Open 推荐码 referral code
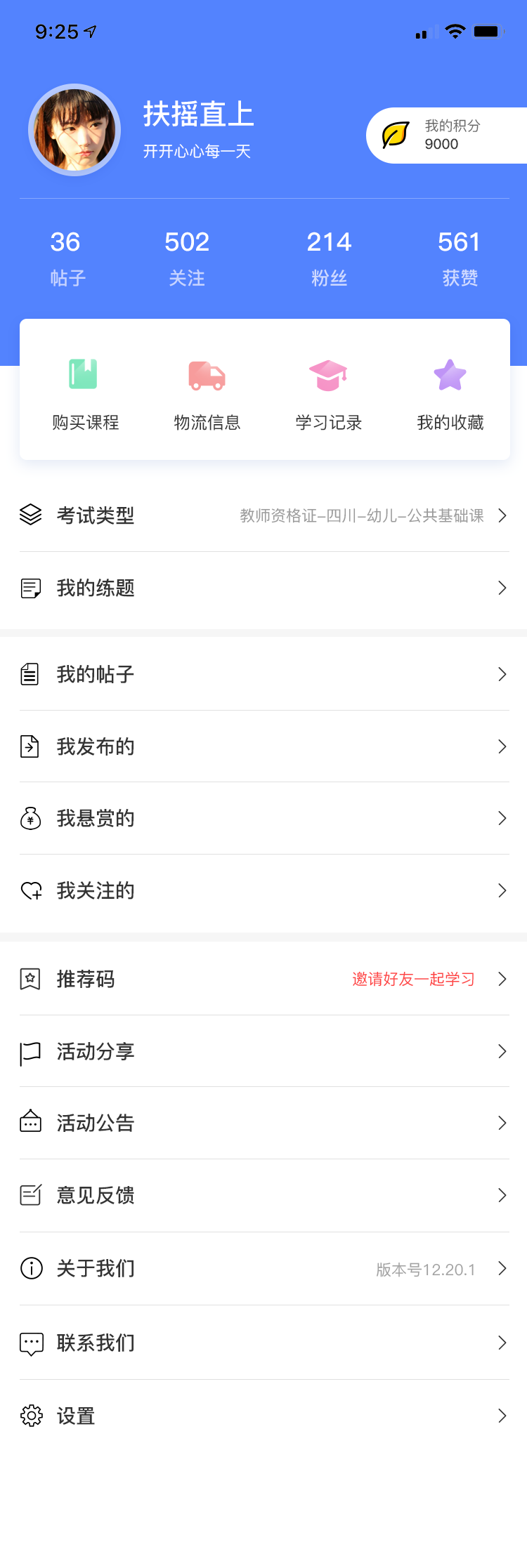The width and height of the screenshot is (527, 1568). pos(263,979)
